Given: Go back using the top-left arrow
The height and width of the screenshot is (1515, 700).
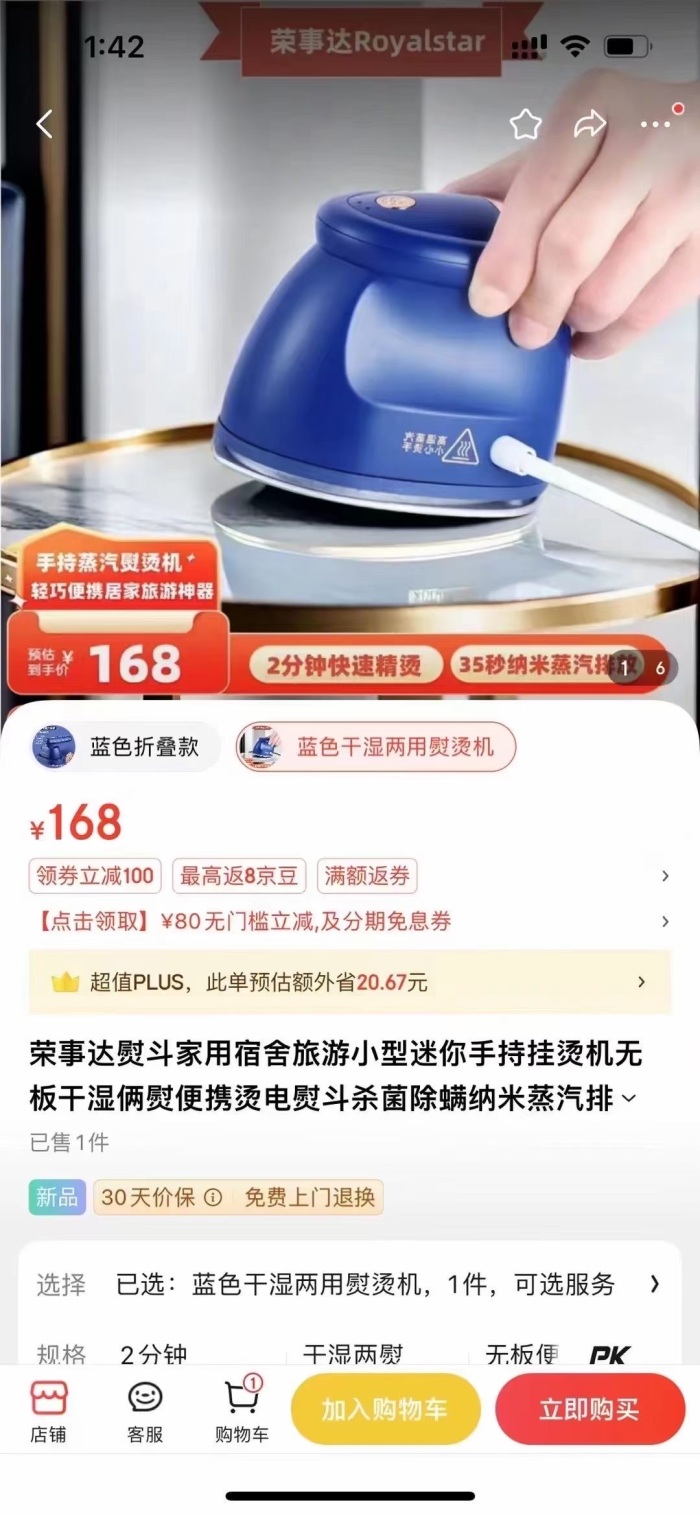Looking at the screenshot, I should pyautogui.click(x=44, y=124).
